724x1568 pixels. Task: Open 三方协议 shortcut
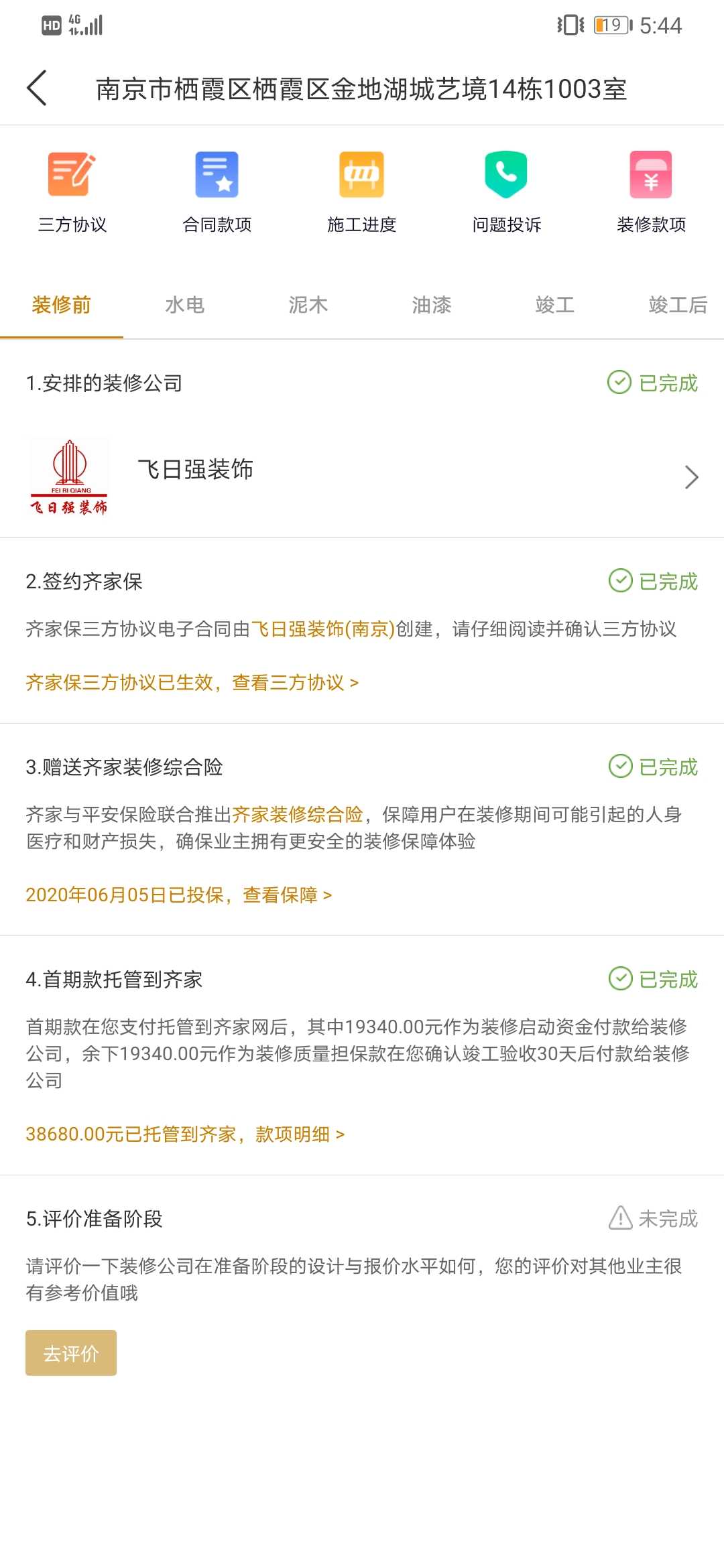(x=72, y=191)
